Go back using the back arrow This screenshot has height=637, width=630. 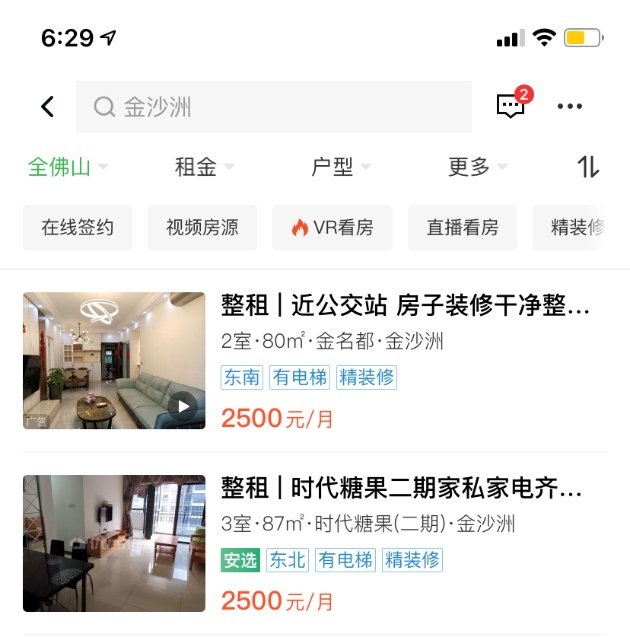pos(47,107)
